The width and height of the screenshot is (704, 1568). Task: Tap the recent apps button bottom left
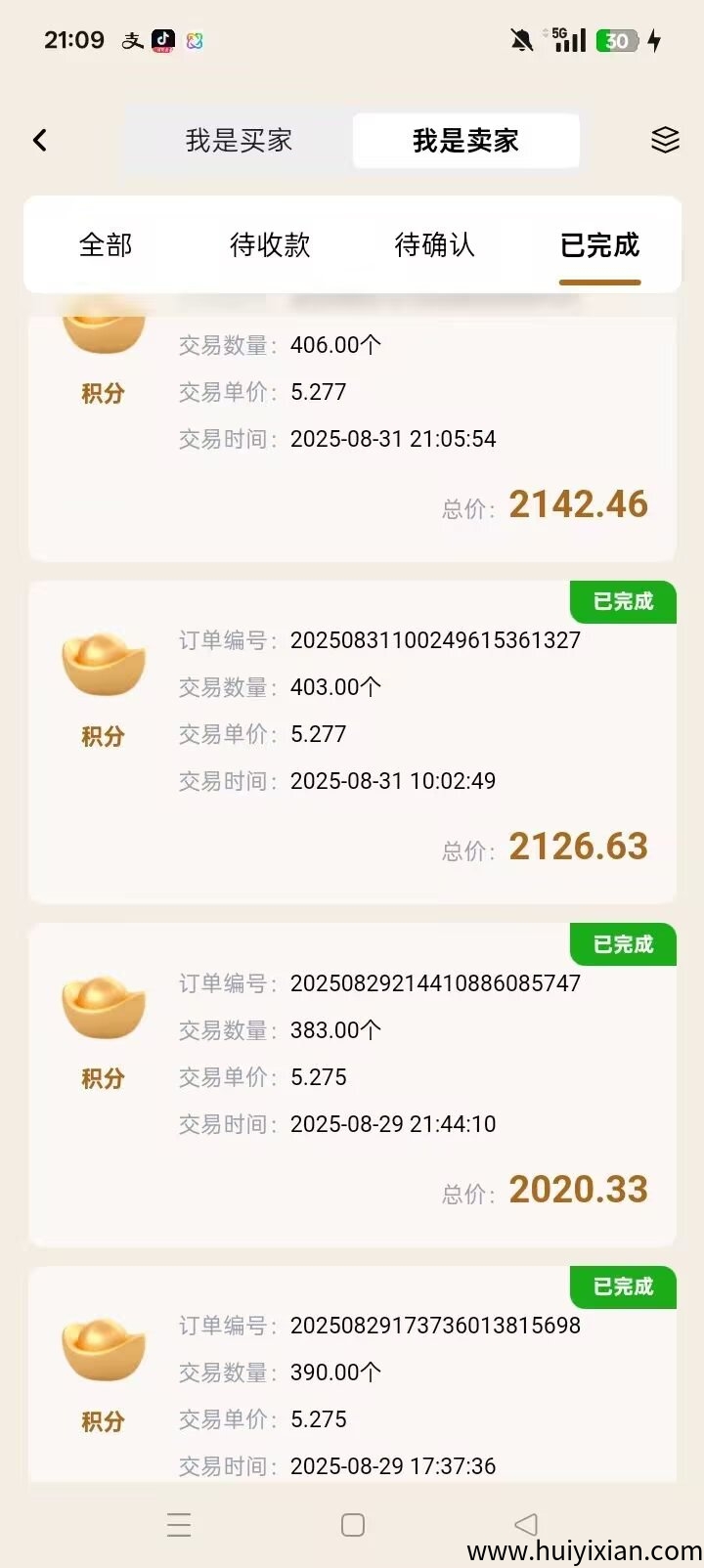click(178, 1523)
